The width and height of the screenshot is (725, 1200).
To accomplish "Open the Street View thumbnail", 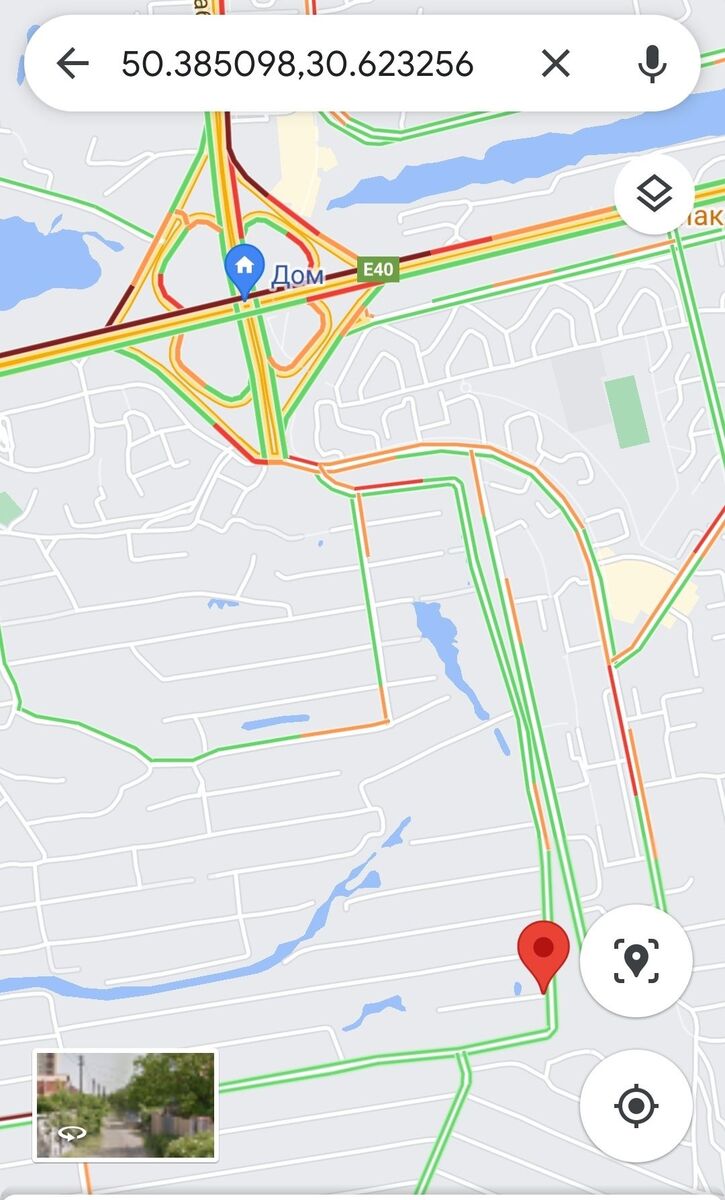I will coord(125,1105).
